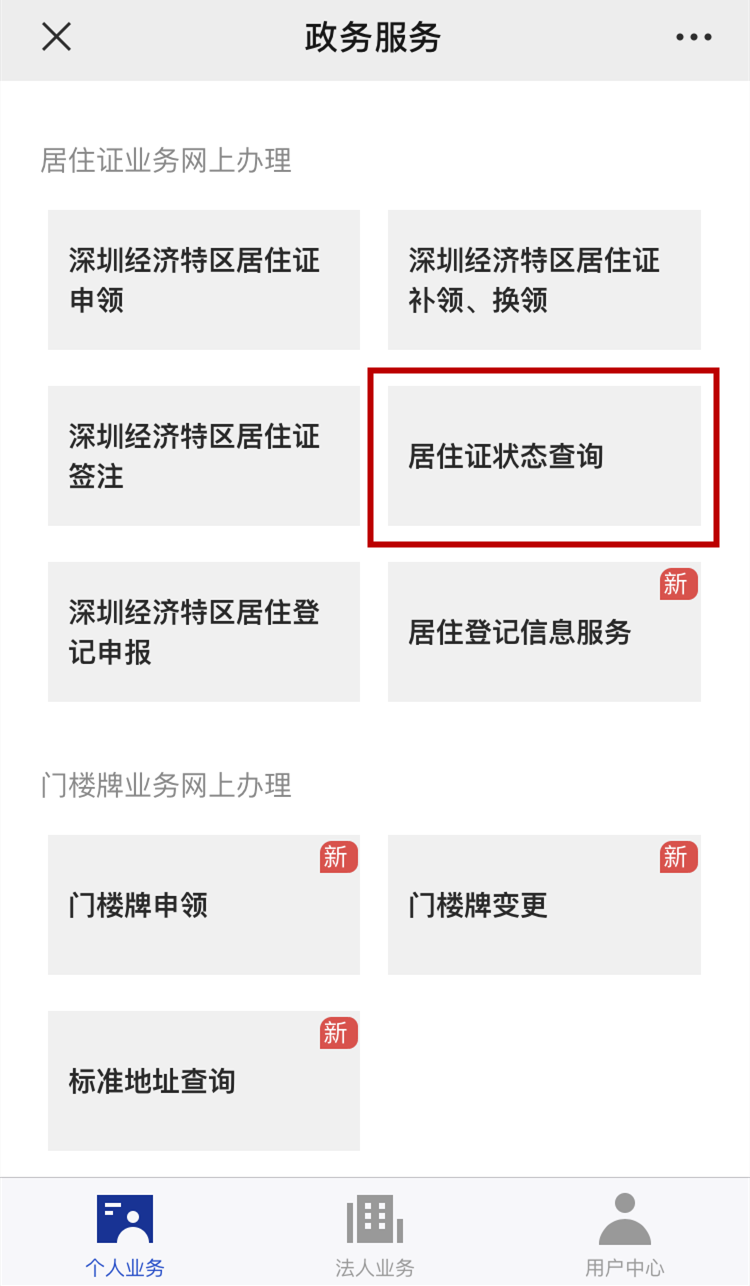
Task: Open 深圳经济特区居住证补领、换领
Action: click(x=544, y=280)
